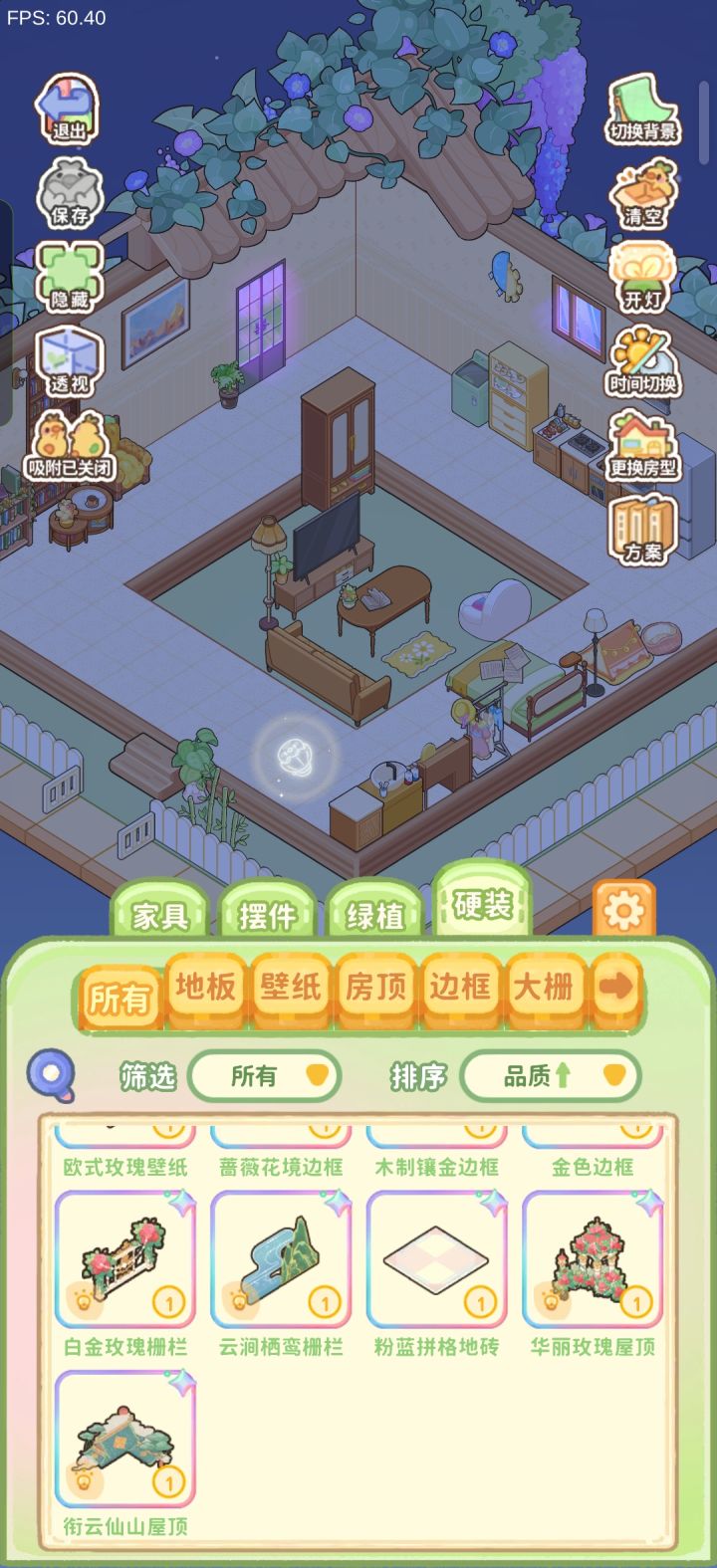Viewport: 717px width, 1568px height.
Task: Open 更换房型 to change room type
Action: pos(642,448)
